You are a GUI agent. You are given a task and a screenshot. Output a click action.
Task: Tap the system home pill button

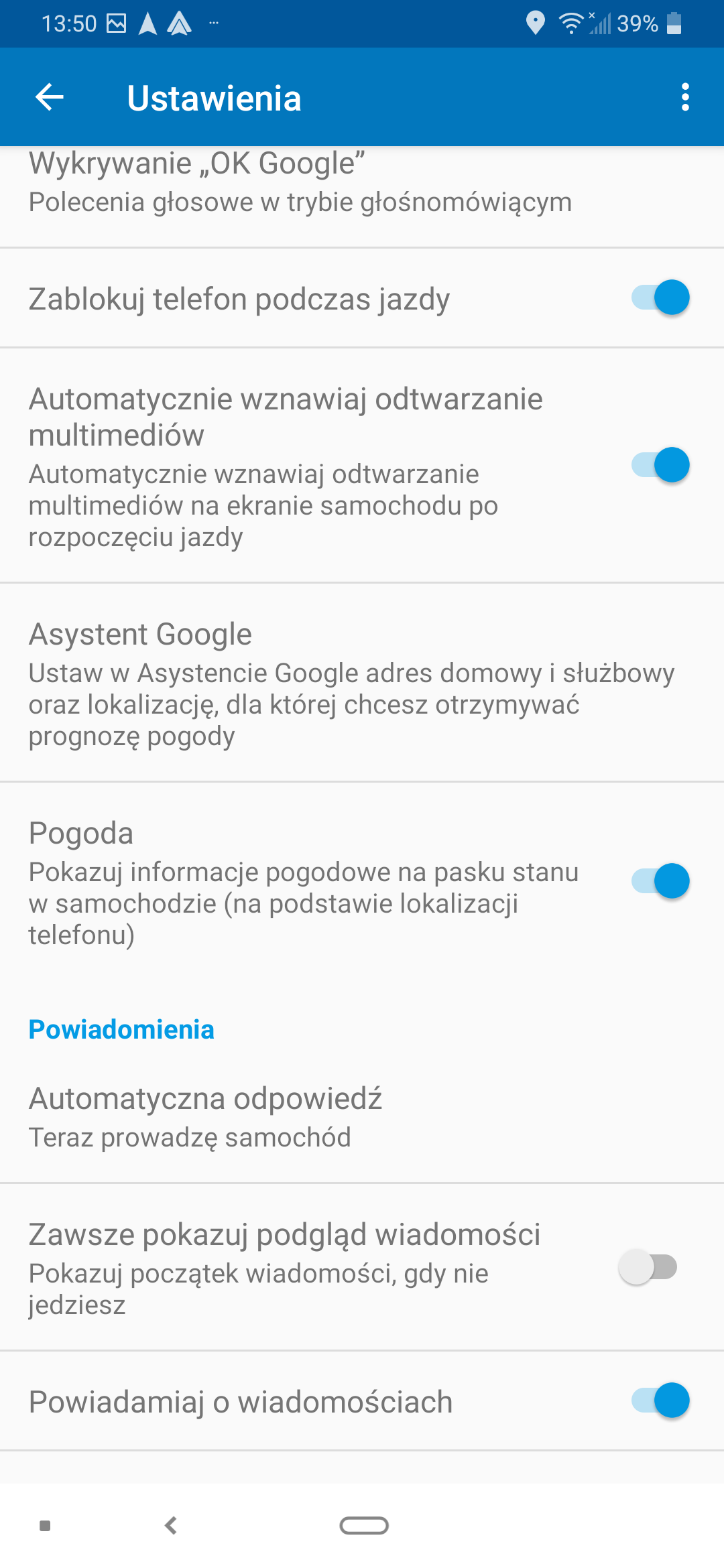pyautogui.click(x=364, y=1526)
